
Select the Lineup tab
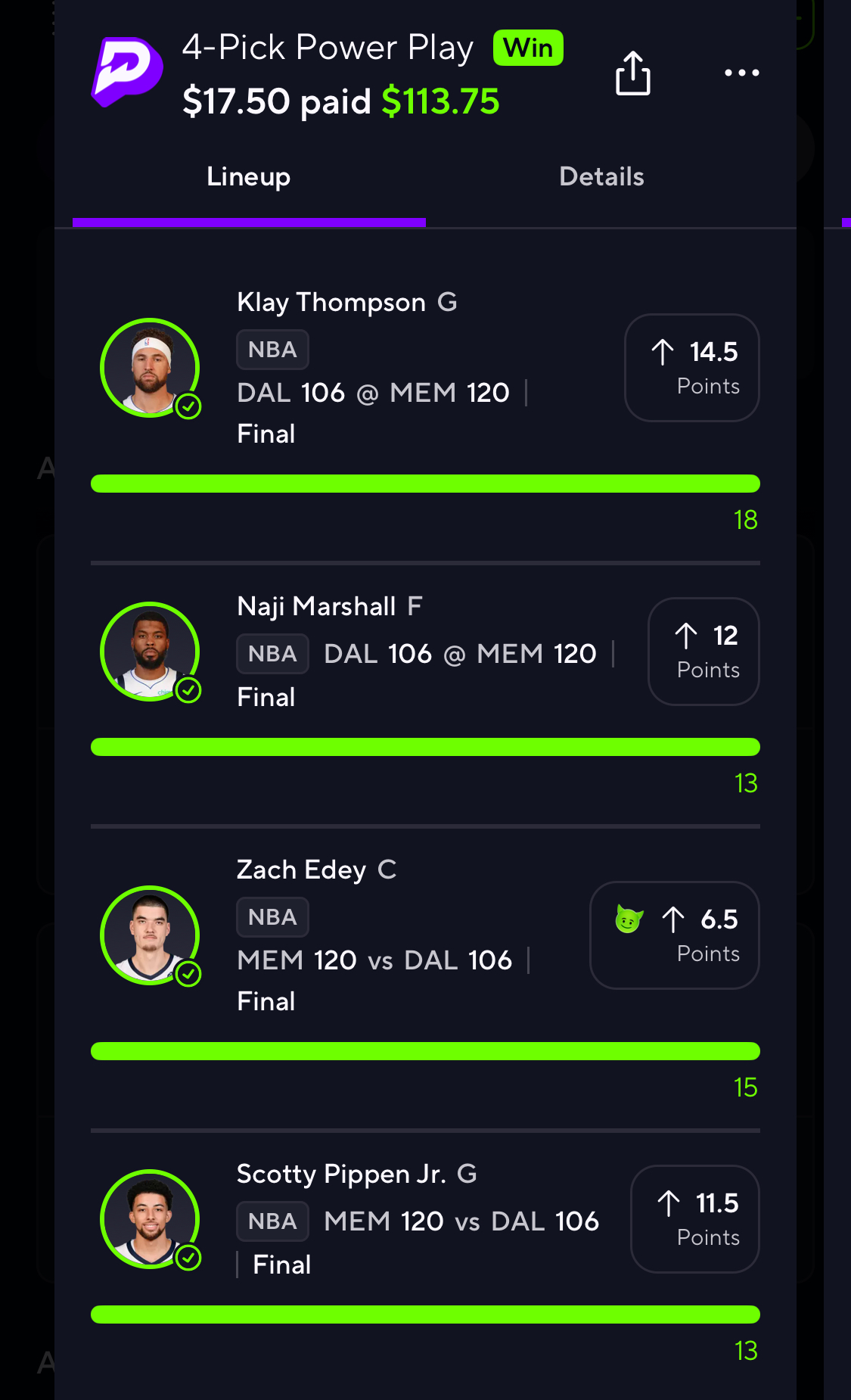click(248, 177)
